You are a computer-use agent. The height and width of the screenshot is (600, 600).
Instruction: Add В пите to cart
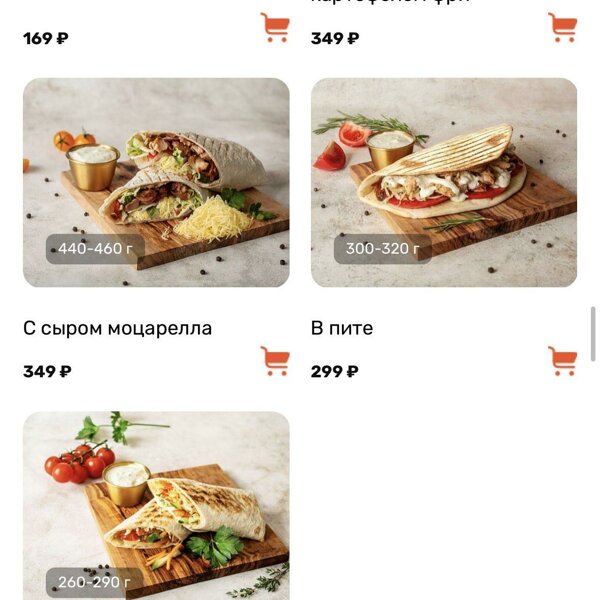click(x=563, y=361)
